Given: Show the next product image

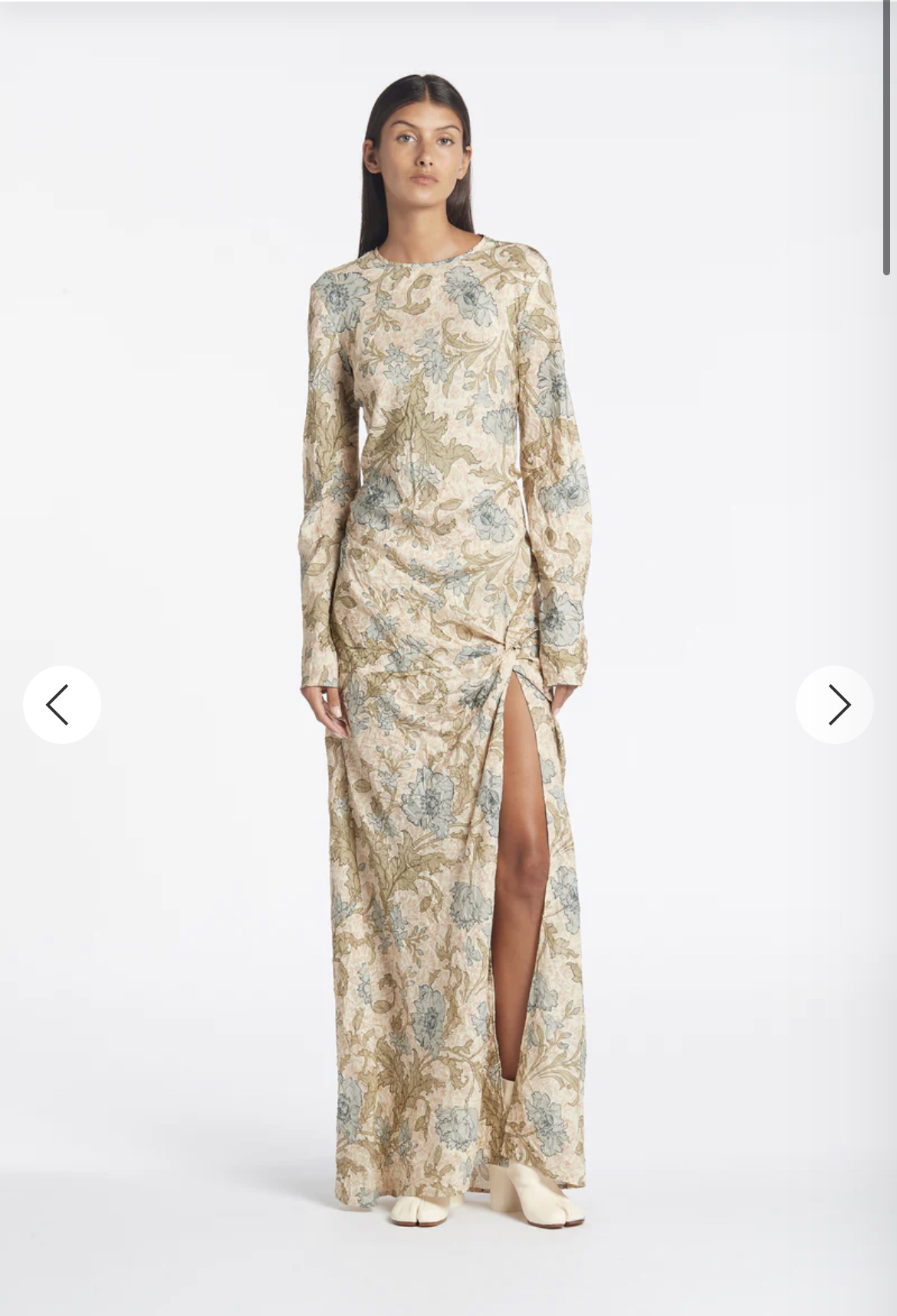Looking at the screenshot, I should click(x=834, y=704).
